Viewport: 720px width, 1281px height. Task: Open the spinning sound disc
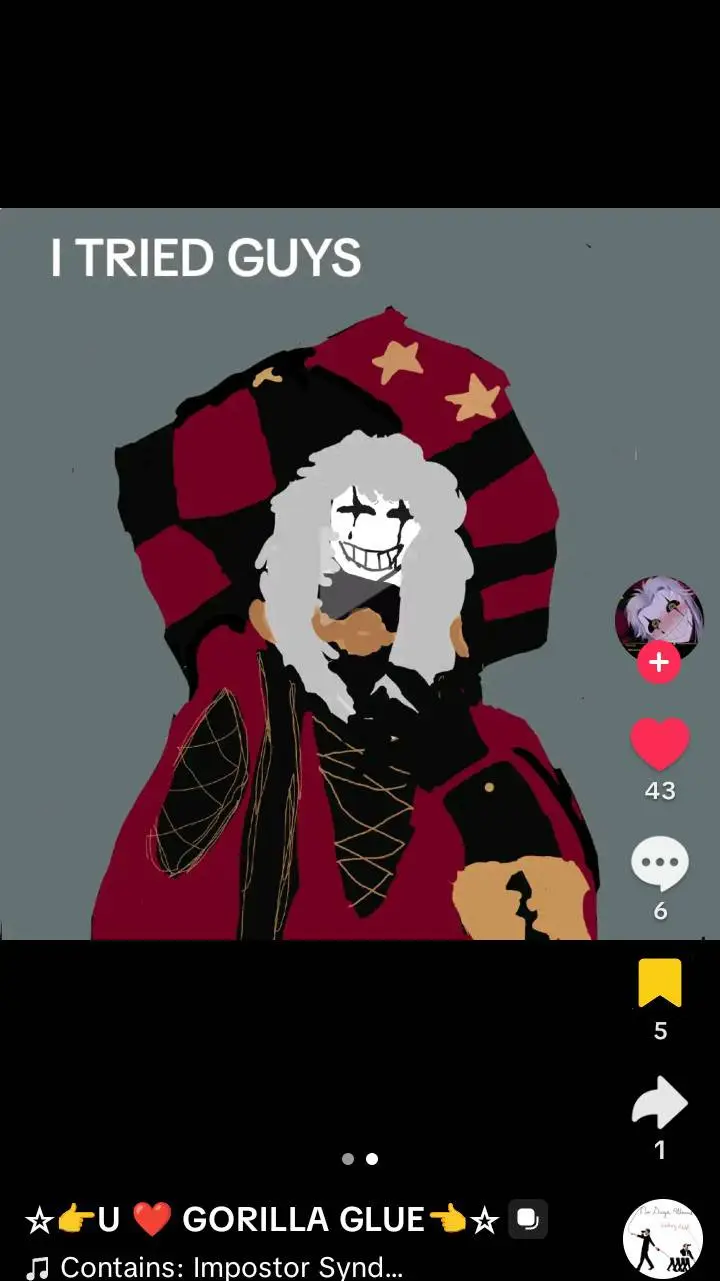coord(663,1239)
